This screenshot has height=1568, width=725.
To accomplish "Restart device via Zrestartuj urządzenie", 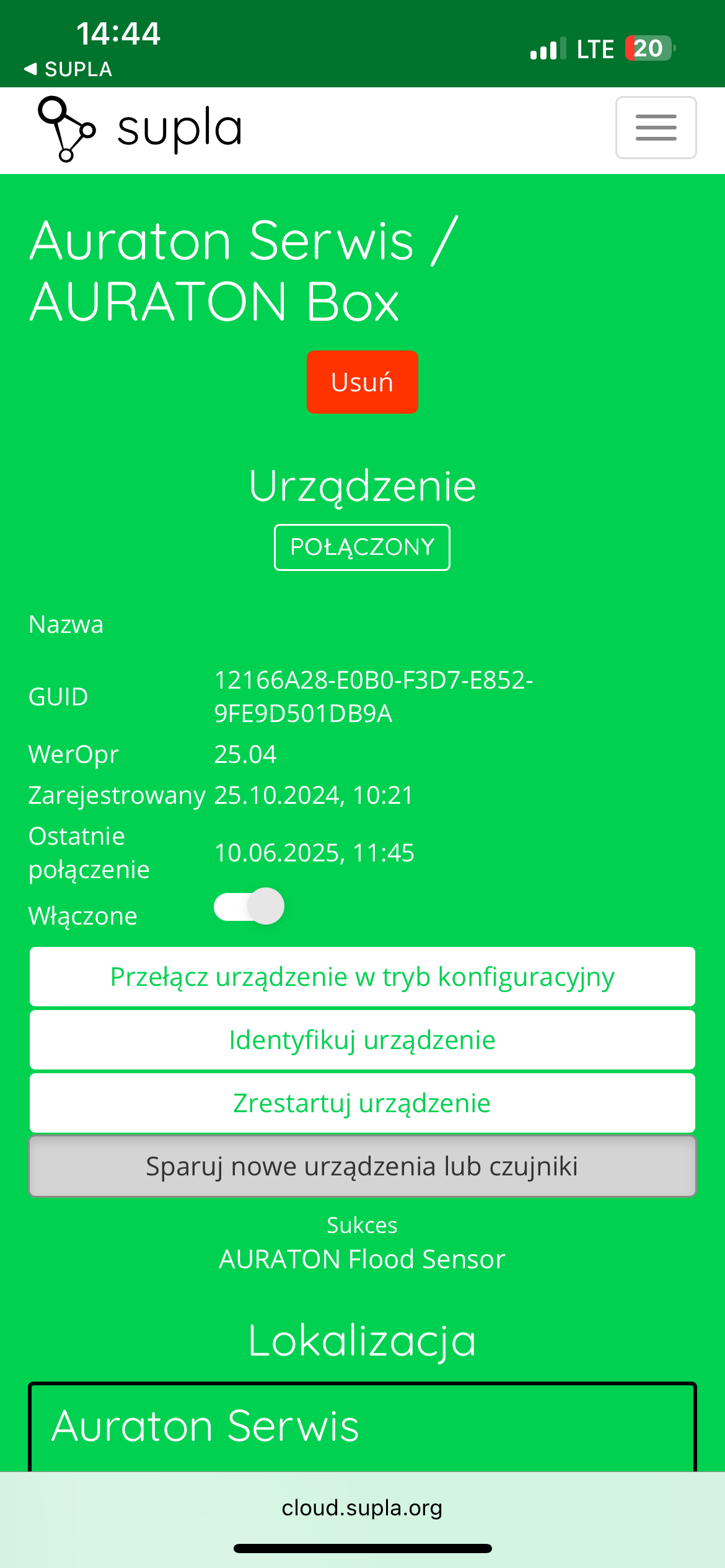I will [362, 1103].
